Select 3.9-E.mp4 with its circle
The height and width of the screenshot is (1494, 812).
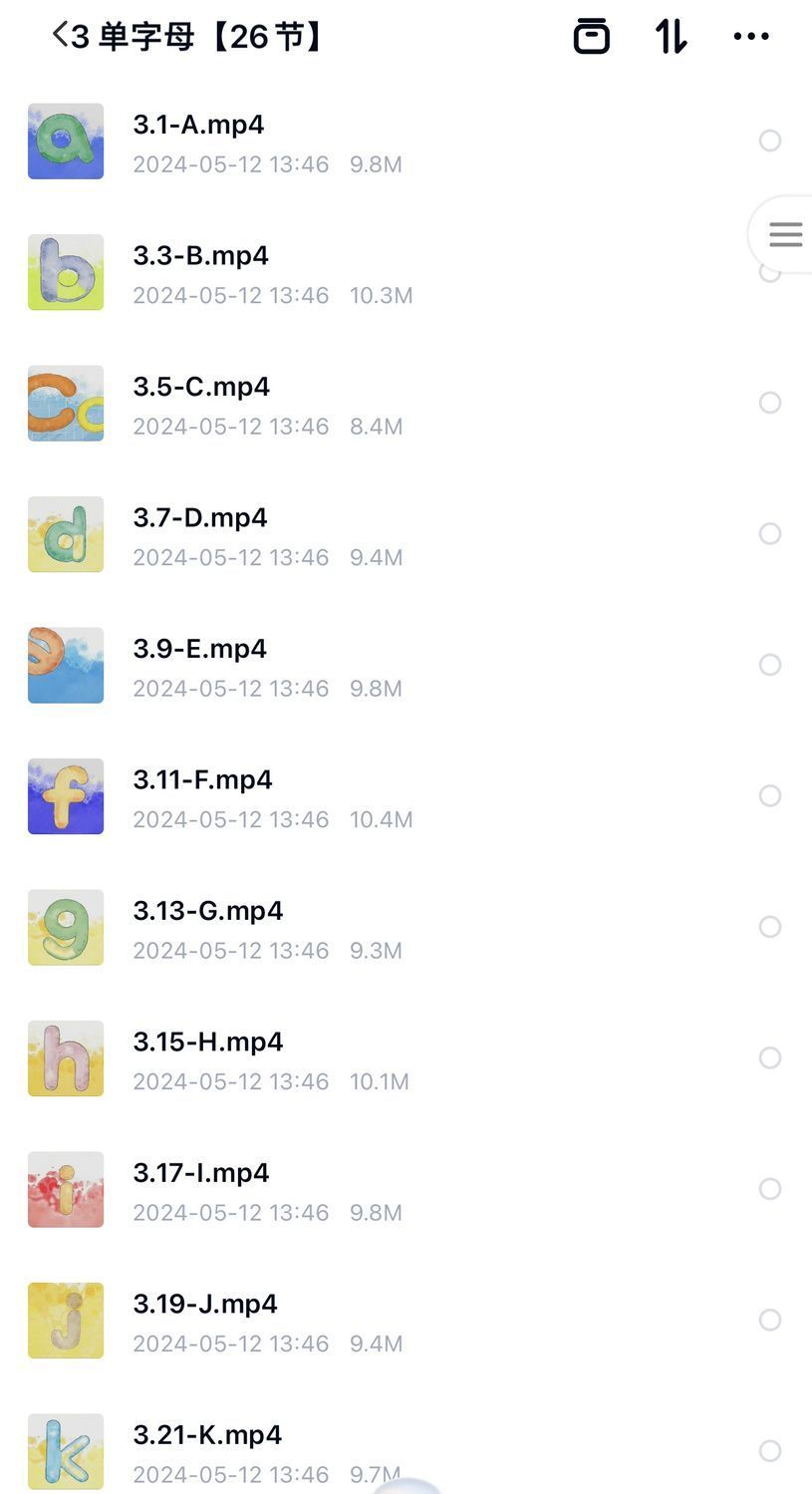769,665
